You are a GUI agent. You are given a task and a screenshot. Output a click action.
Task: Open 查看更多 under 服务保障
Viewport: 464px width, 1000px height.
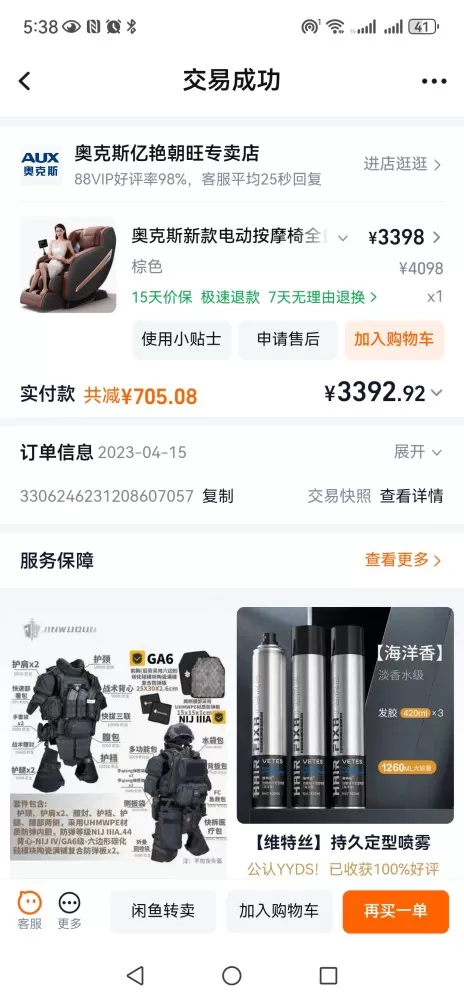point(403,560)
